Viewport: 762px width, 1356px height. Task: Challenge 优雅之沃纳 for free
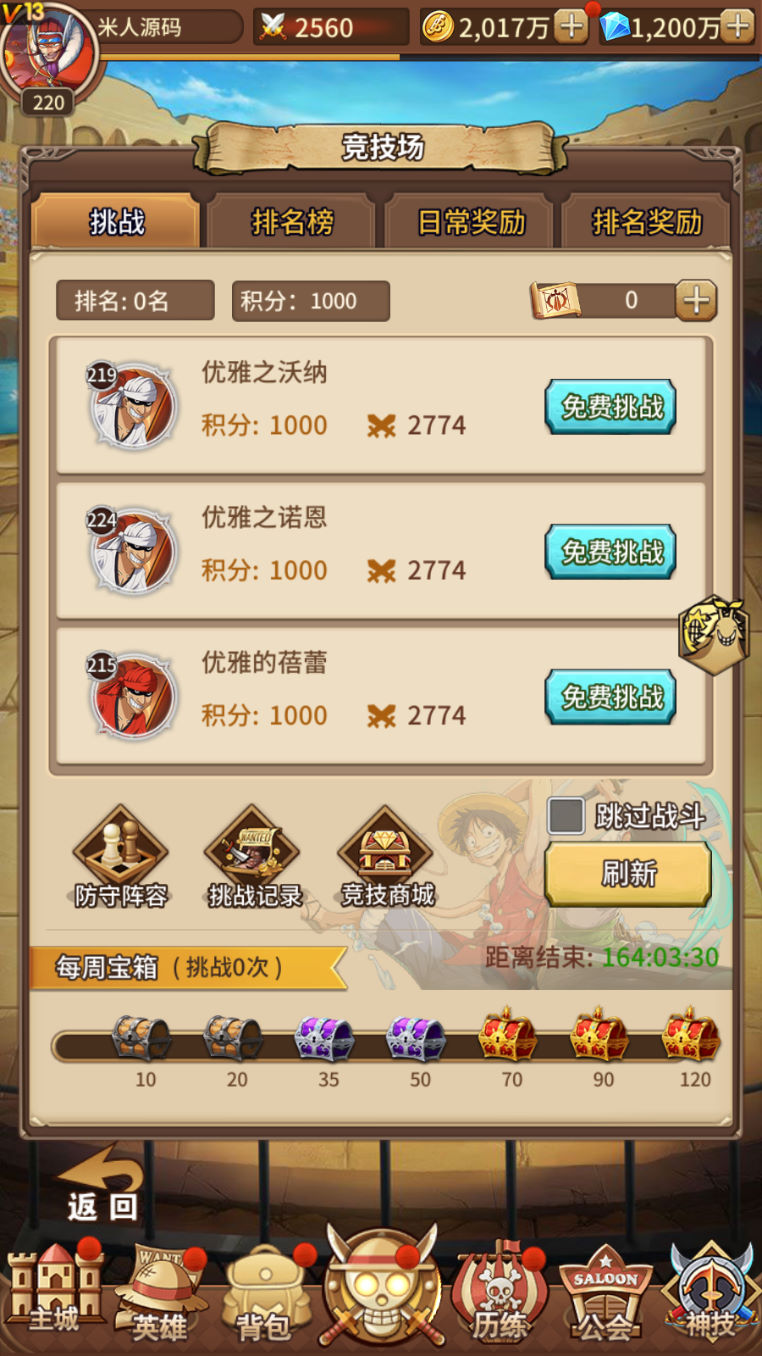(610, 407)
